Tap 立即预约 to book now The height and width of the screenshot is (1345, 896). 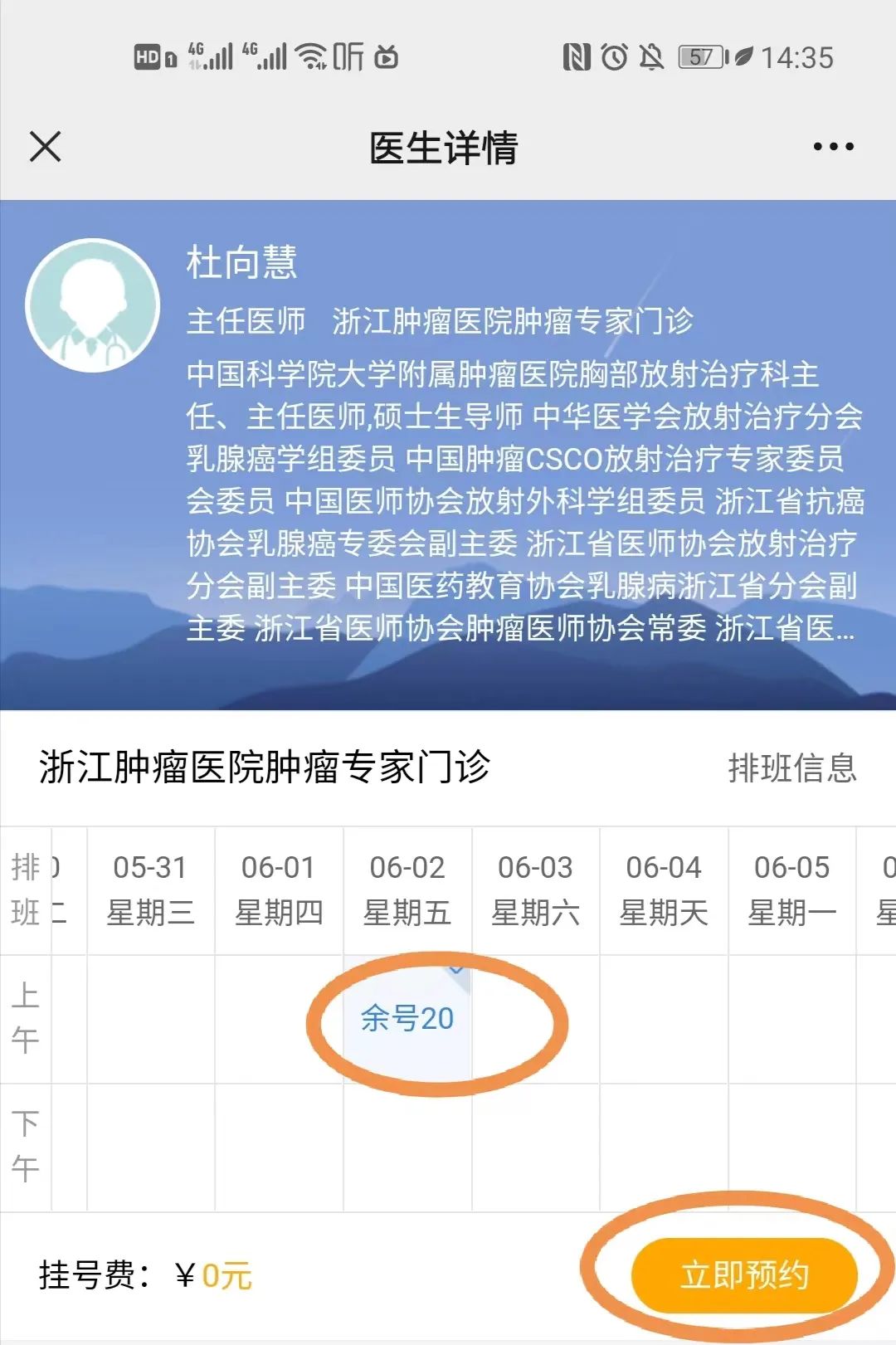coord(743,1274)
